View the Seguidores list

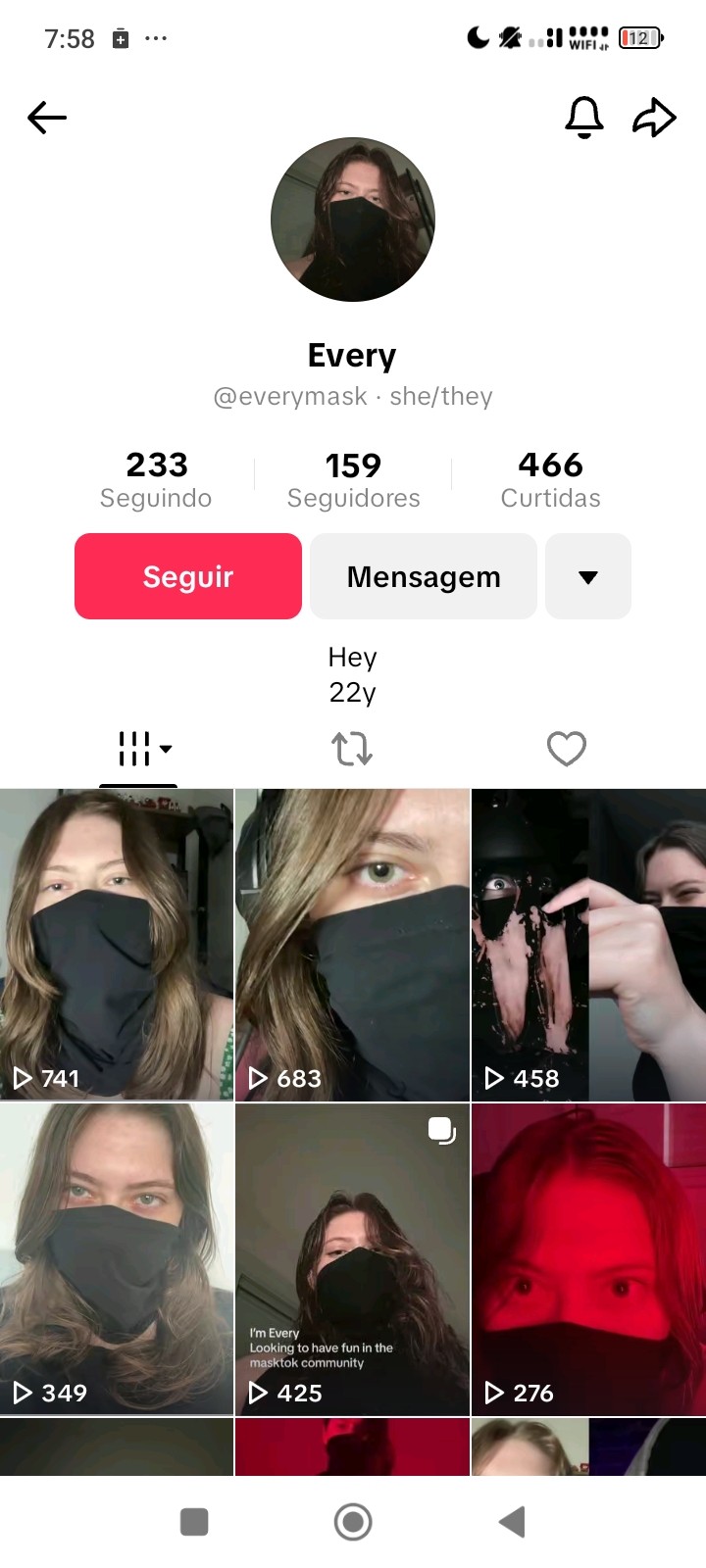pos(353,479)
